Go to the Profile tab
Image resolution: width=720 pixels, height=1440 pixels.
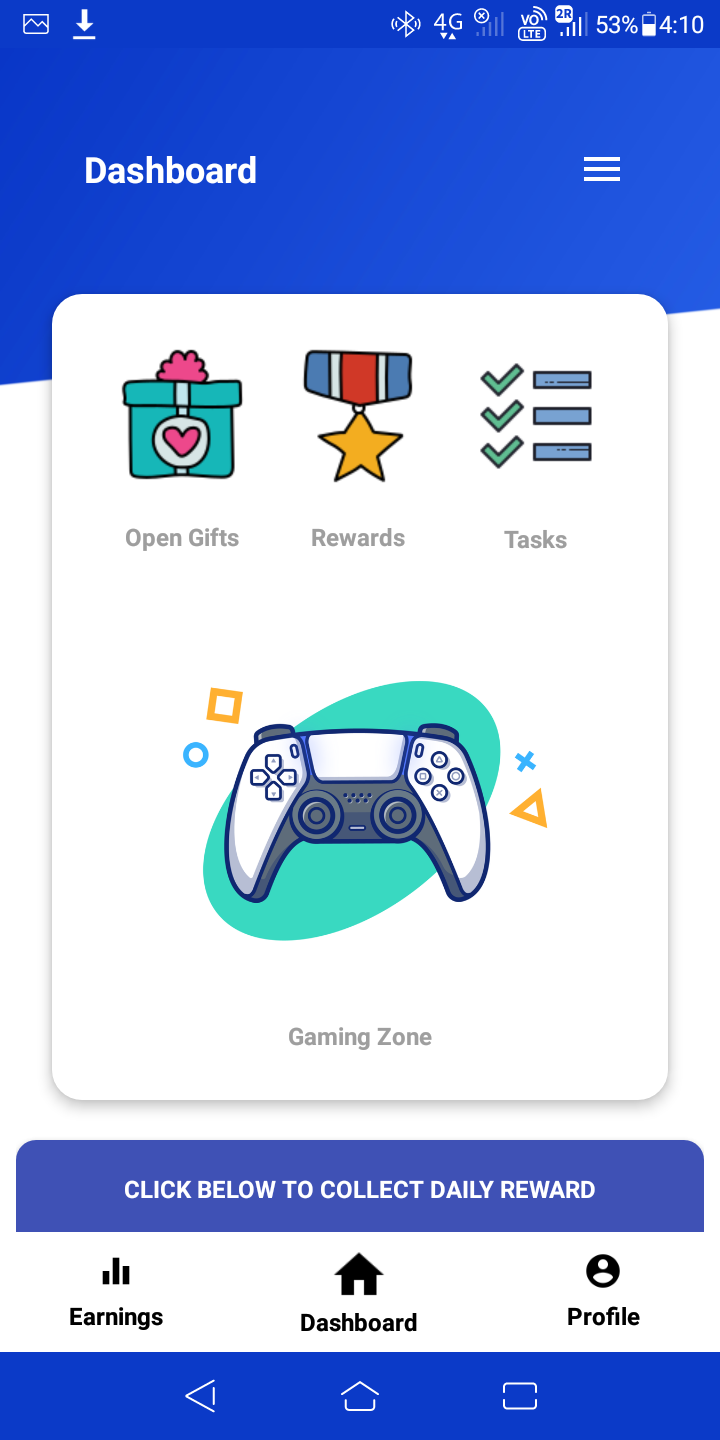point(603,1292)
